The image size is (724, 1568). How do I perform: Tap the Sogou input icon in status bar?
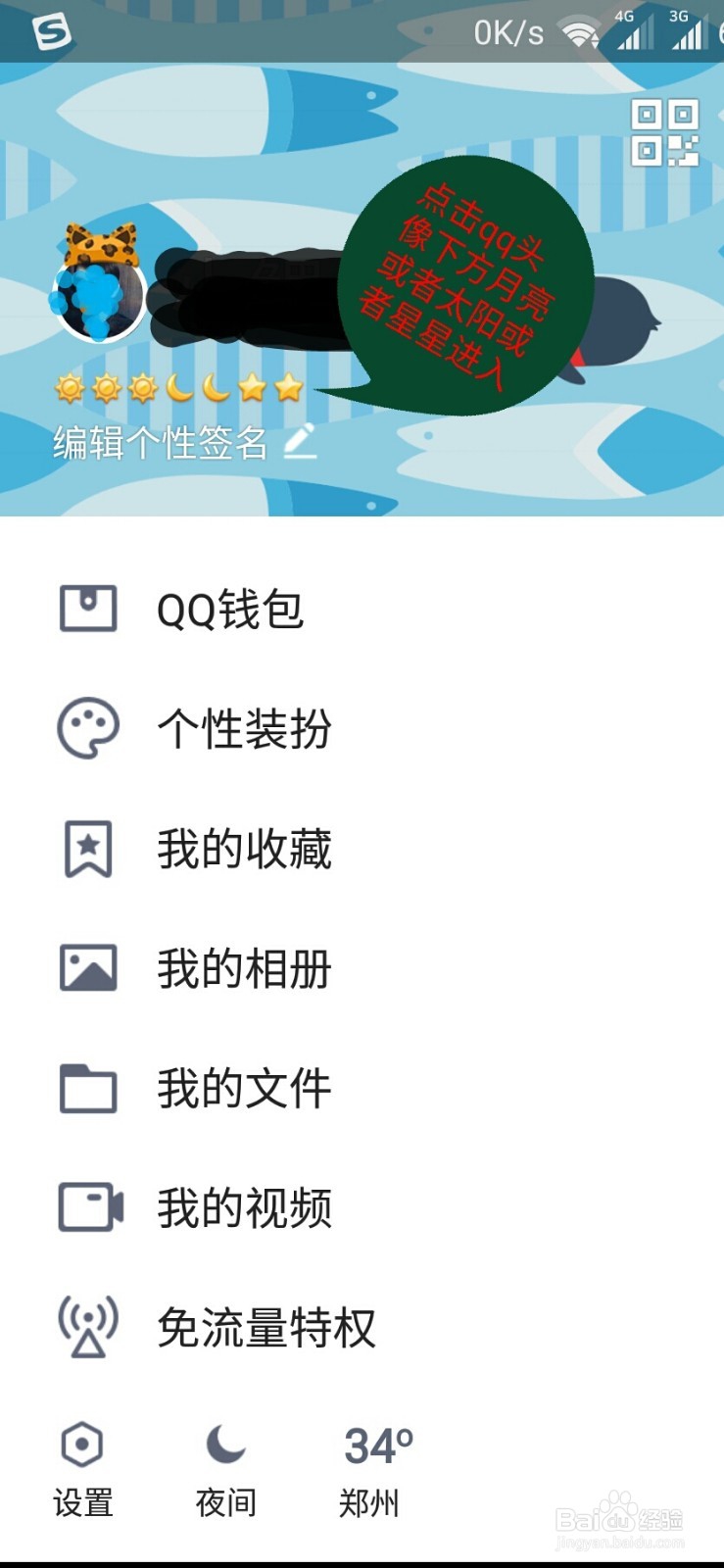[x=51, y=31]
